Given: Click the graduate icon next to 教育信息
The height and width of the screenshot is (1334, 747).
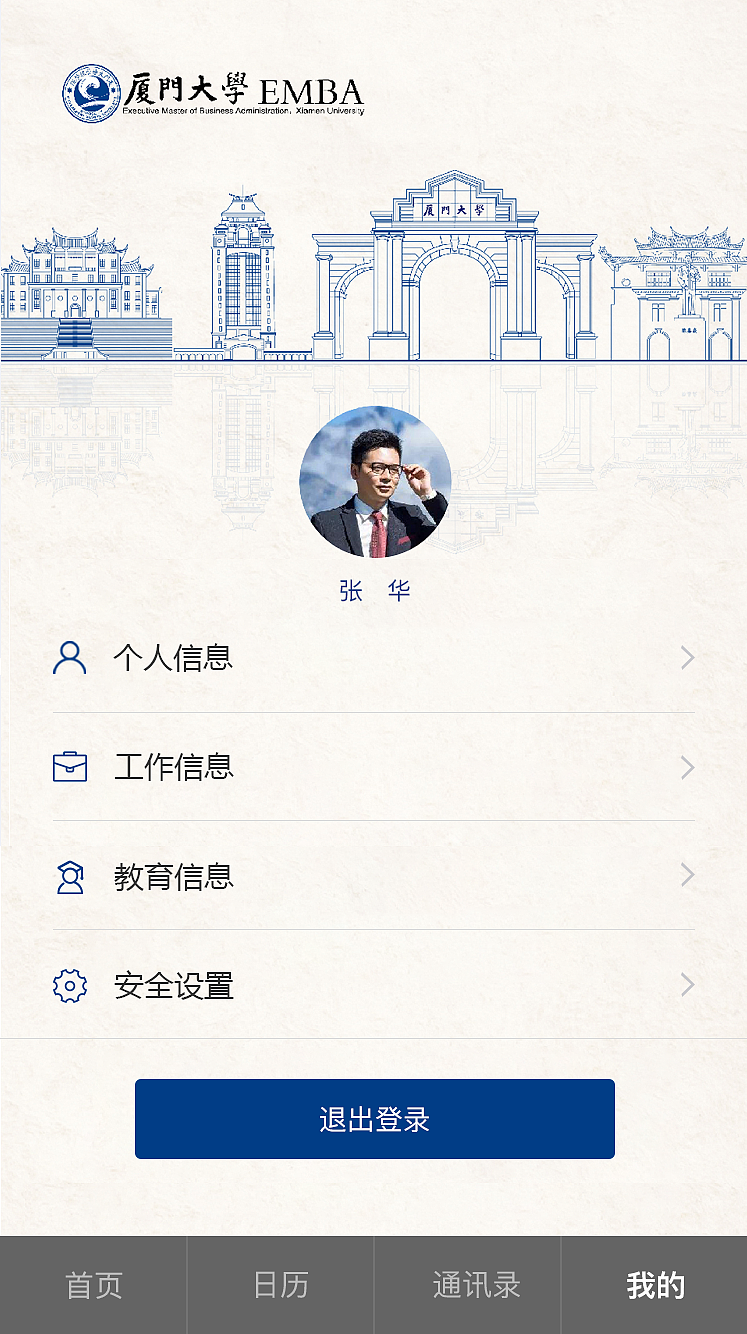Looking at the screenshot, I should (x=68, y=876).
